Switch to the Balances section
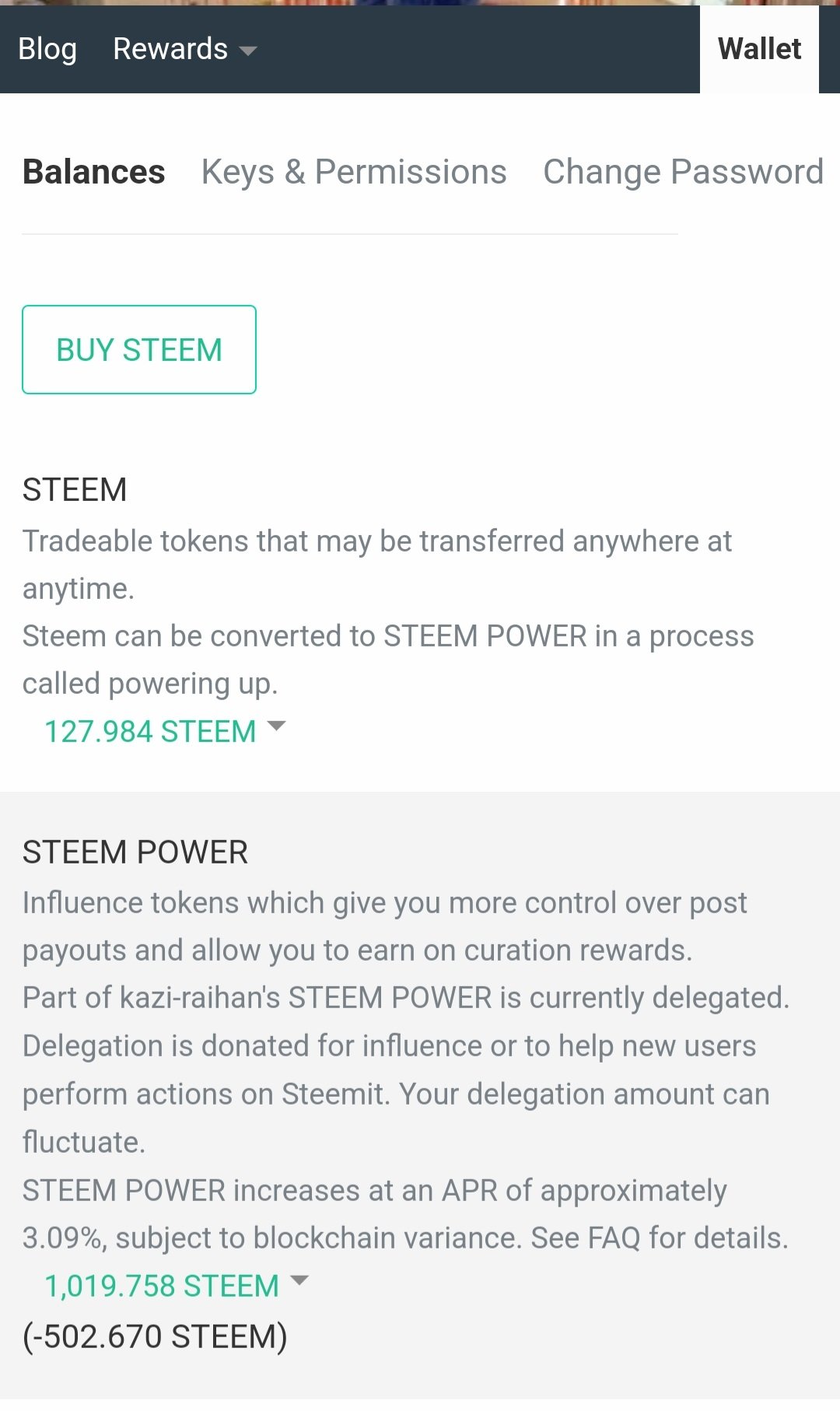Screen dimensions: 840x1411 pos(93,172)
